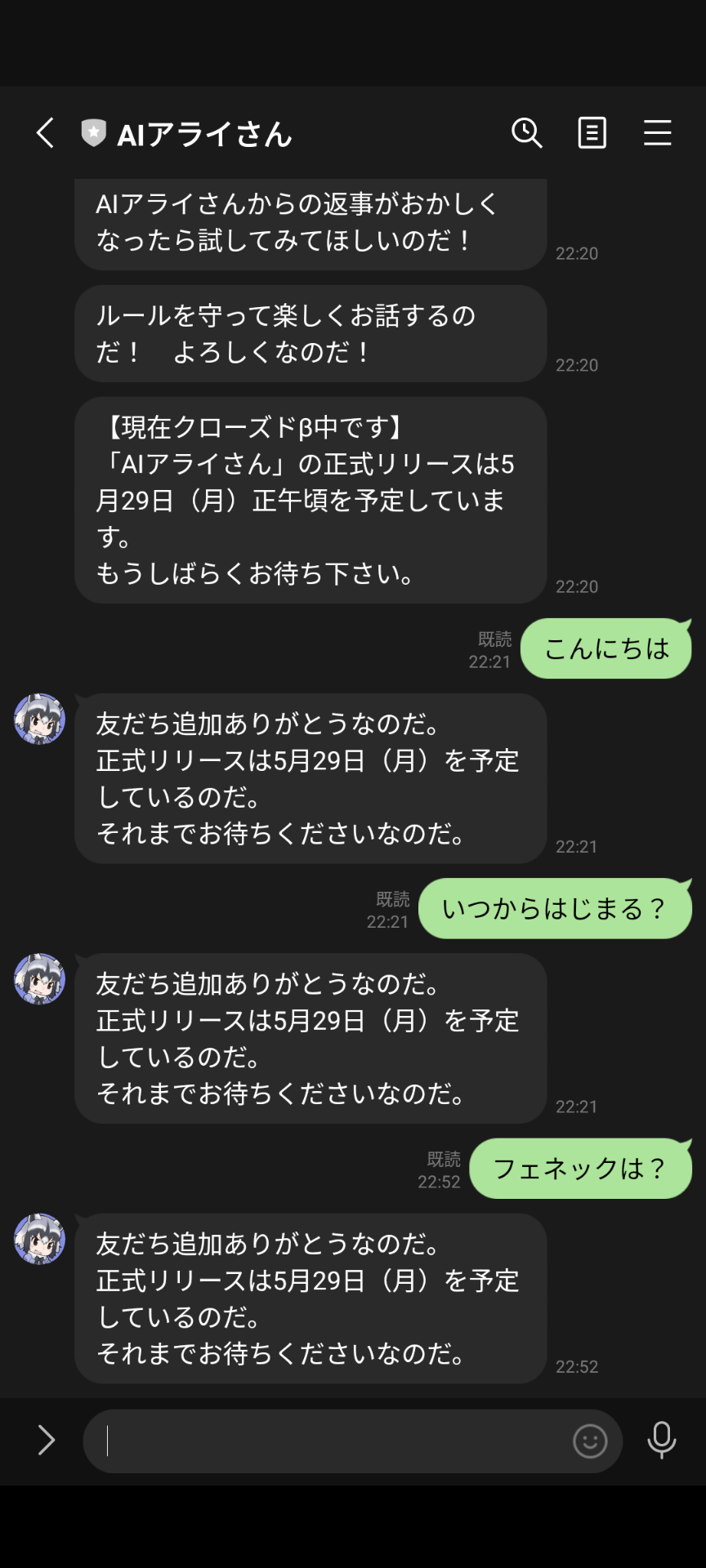Open the emoji picker in the message bar
Screen dimensions: 706x1568
pos(590,1441)
